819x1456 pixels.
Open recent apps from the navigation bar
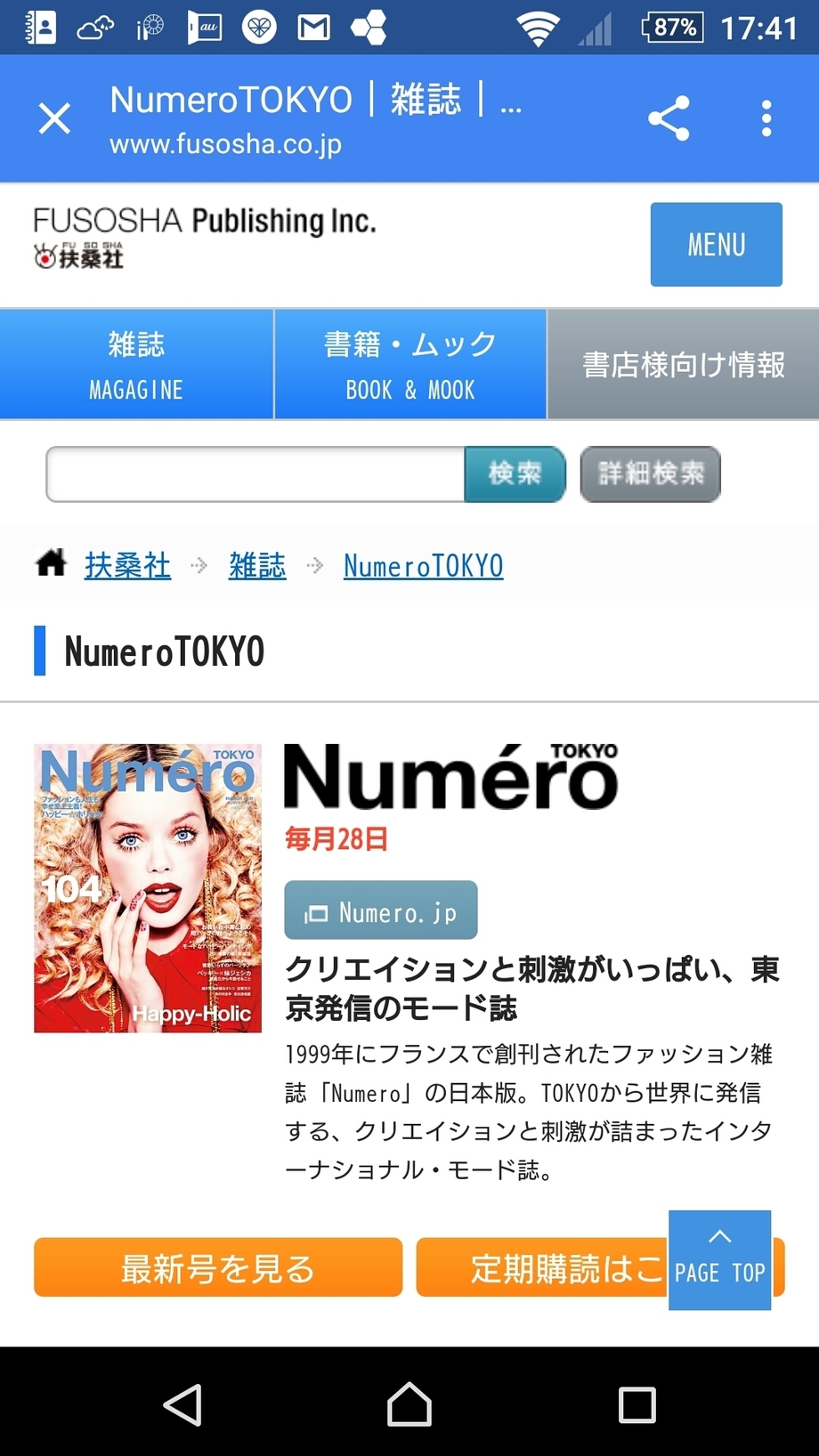637,1404
